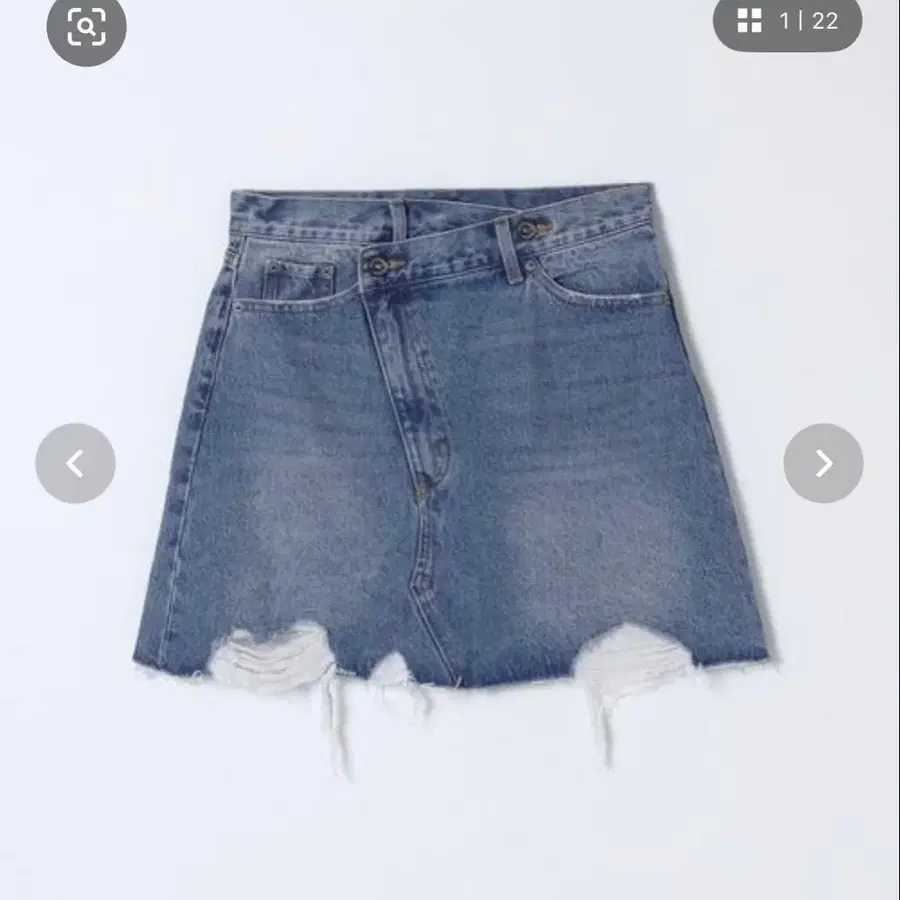This screenshot has height=900, width=900.
Task: Open visual search with the magnifier icon
Action: coord(86,27)
